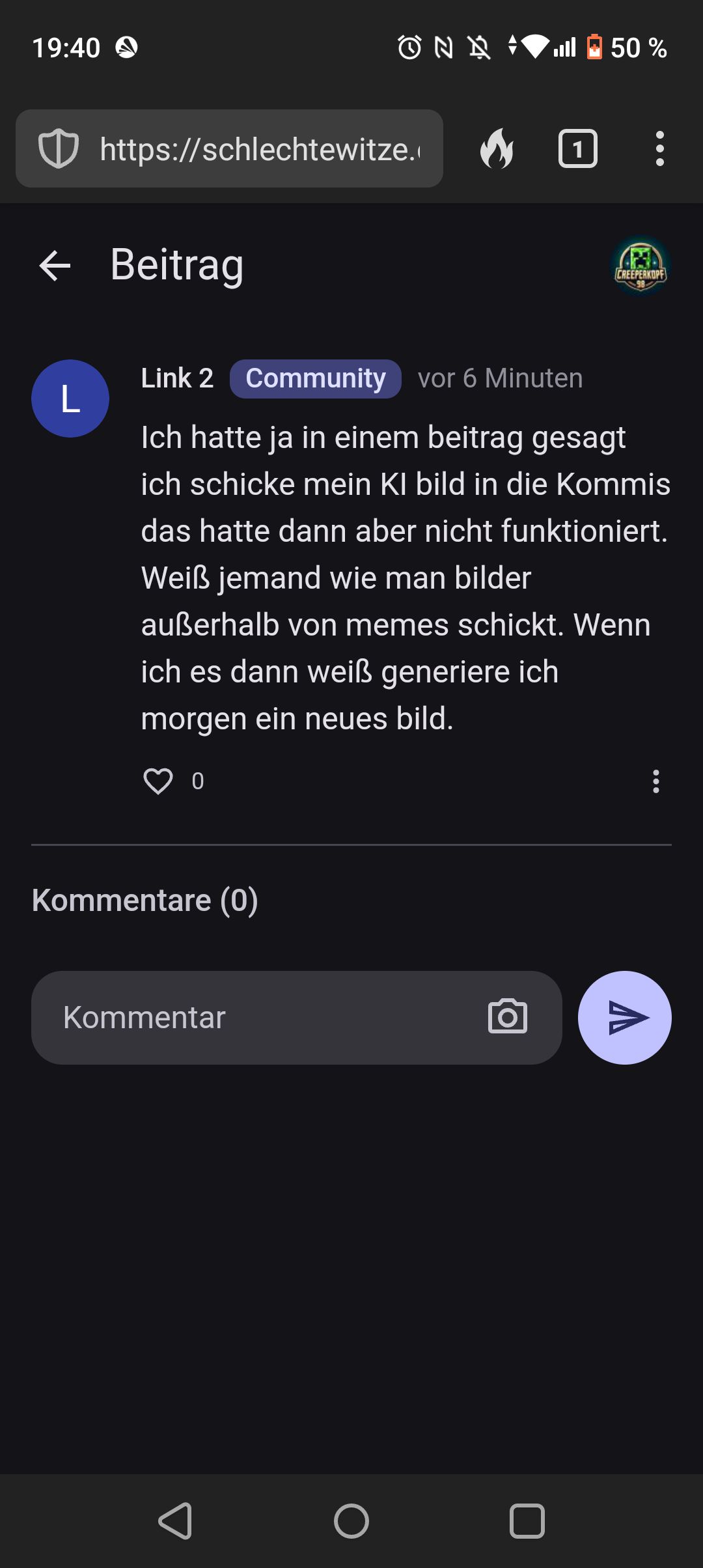
Task: Like the post by Link 2
Action: click(158, 781)
